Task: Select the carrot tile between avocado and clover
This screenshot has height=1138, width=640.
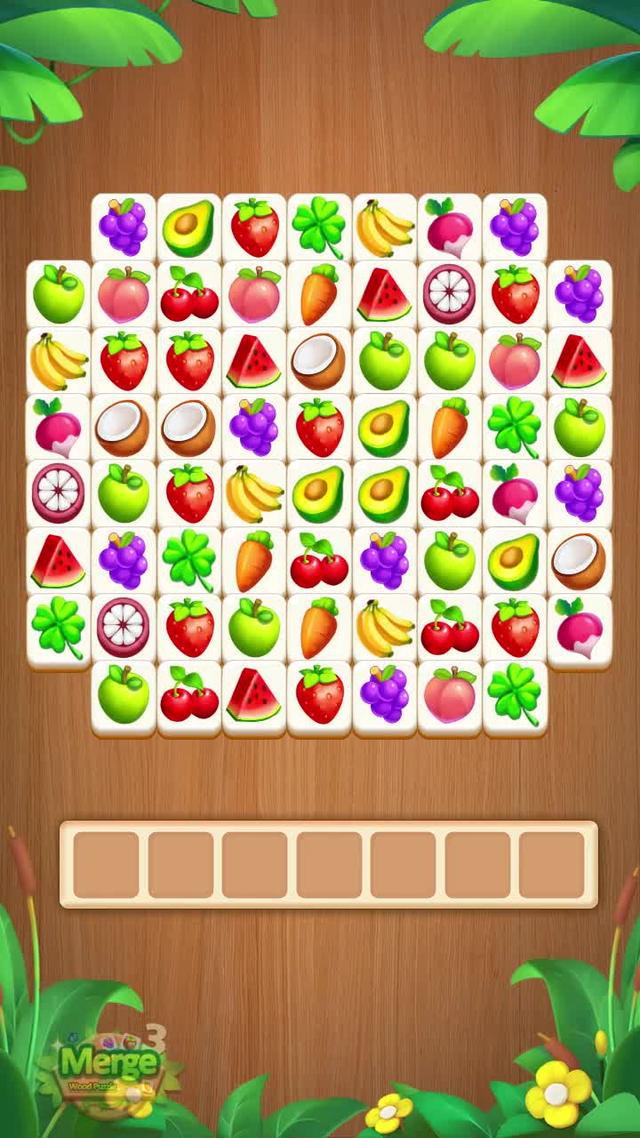Action: pos(449,427)
